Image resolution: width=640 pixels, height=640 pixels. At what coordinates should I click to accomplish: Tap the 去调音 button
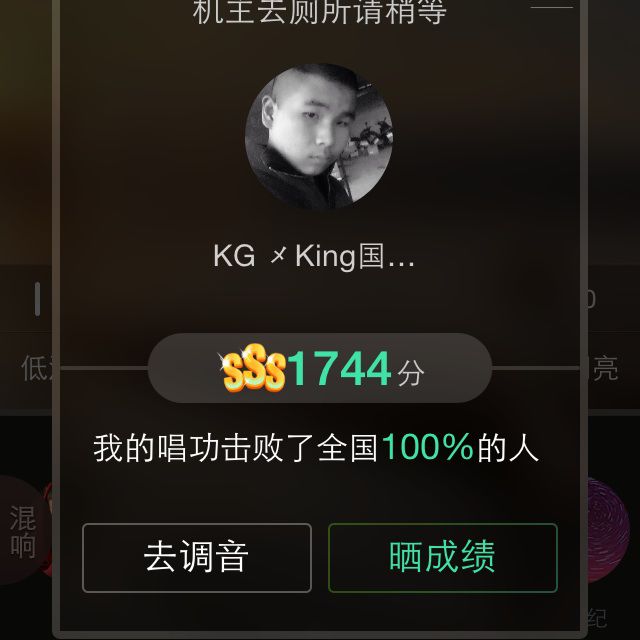(197, 558)
